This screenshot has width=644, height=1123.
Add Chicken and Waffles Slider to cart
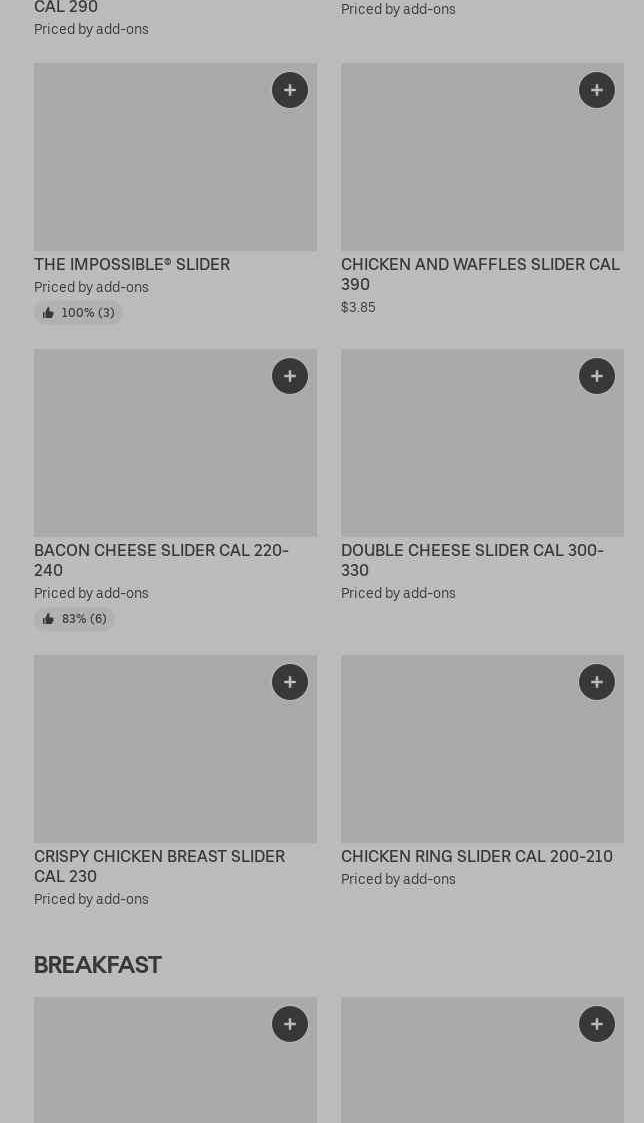(x=597, y=90)
